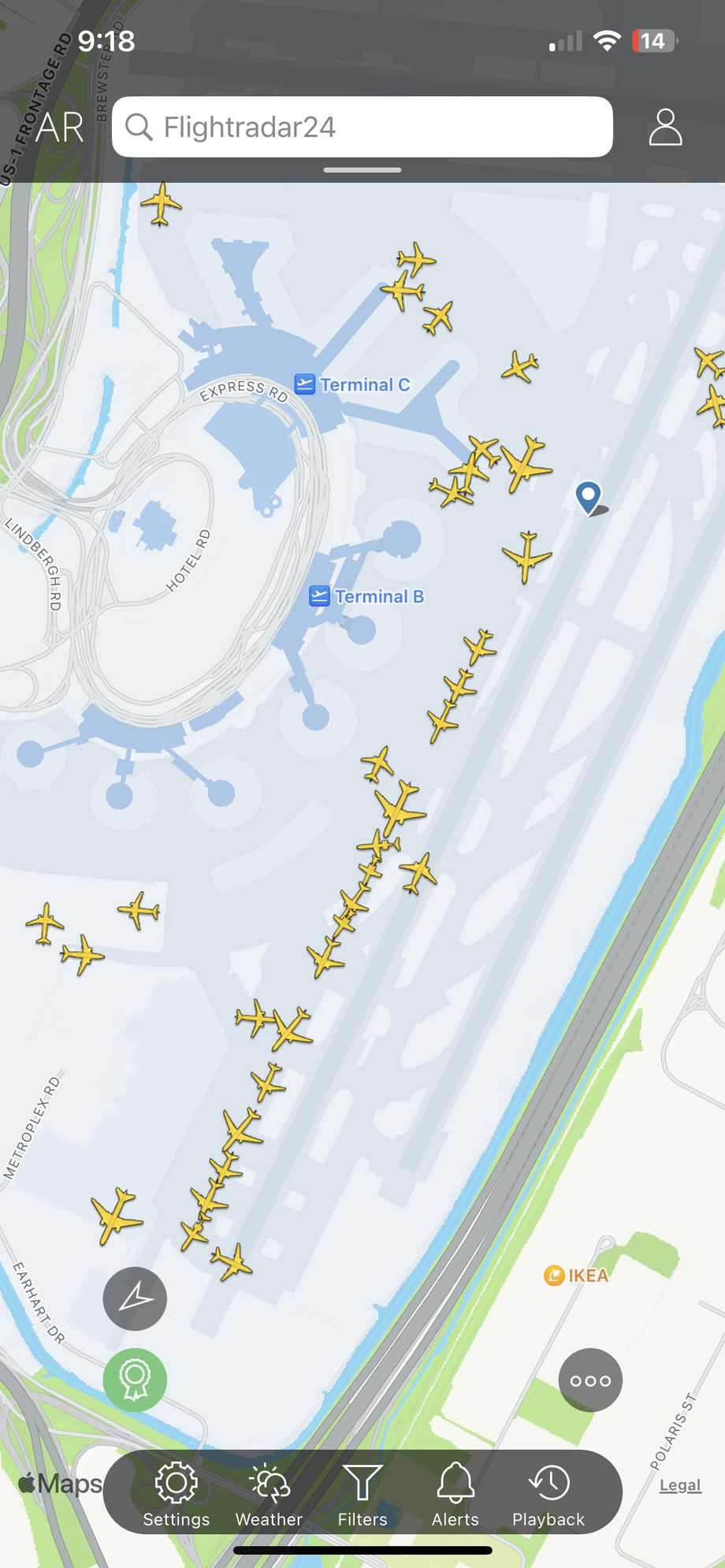
Task: Start Playback mode
Action: pos(548,1495)
